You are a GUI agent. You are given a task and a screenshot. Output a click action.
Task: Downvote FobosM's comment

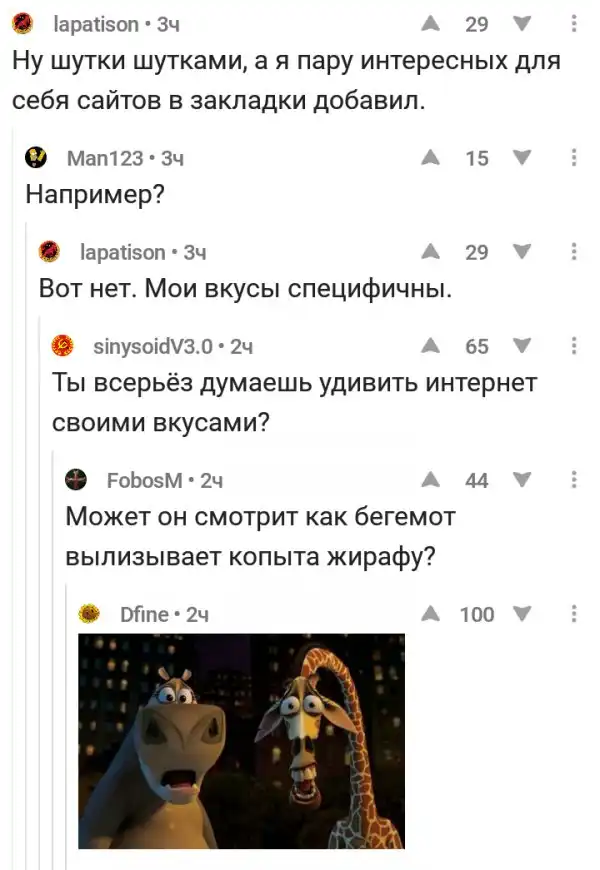coord(520,480)
